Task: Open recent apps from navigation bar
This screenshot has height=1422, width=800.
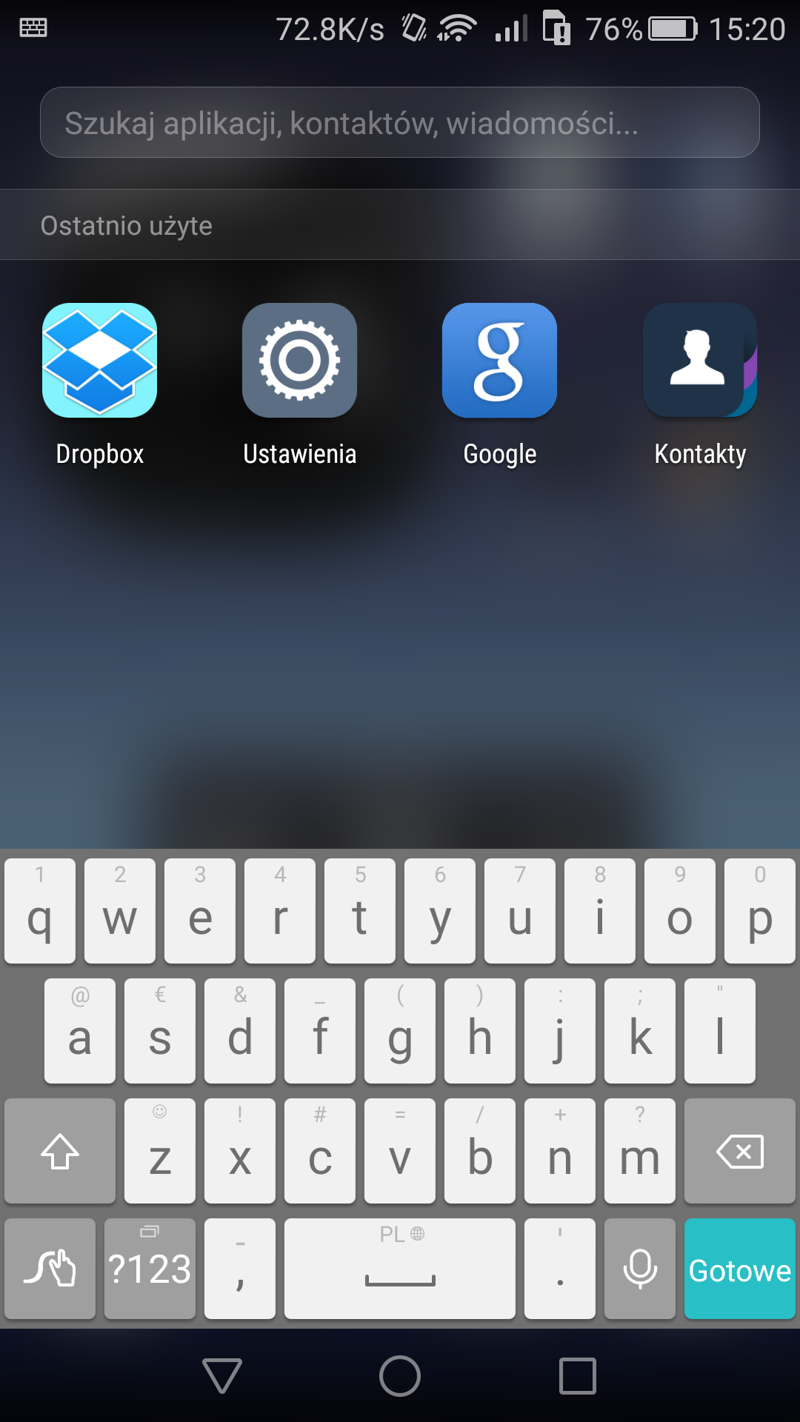Action: (x=577, y=1376)
